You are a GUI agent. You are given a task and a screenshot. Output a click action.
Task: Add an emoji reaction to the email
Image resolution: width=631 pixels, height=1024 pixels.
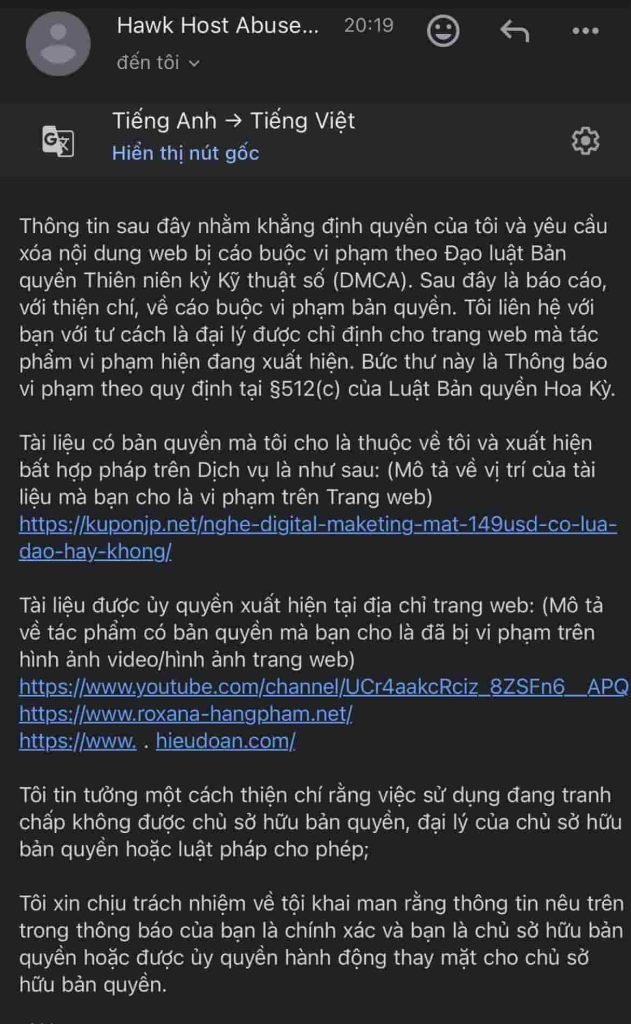[443, 31]
